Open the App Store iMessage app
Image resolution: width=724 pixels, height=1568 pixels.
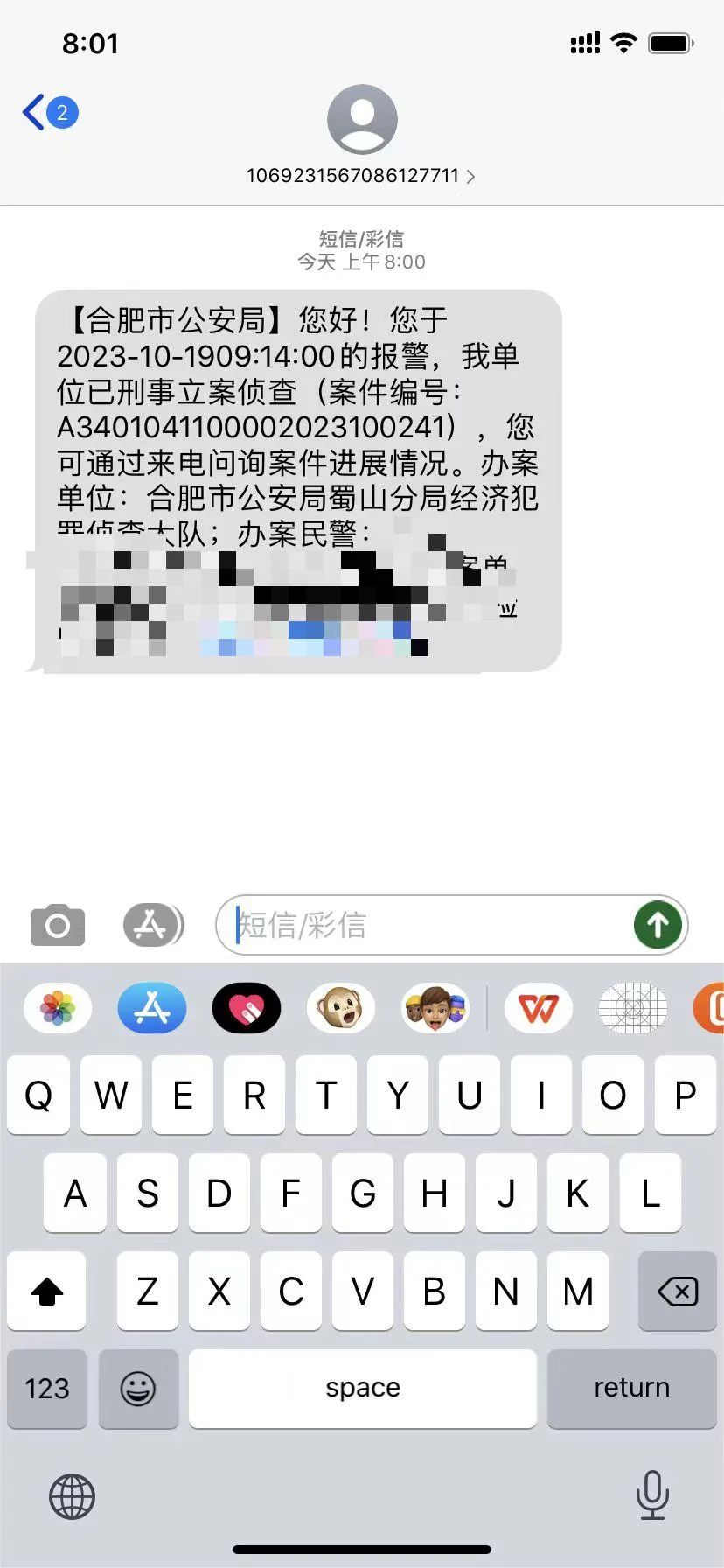pyautogui.click(x=152, y=1009)
